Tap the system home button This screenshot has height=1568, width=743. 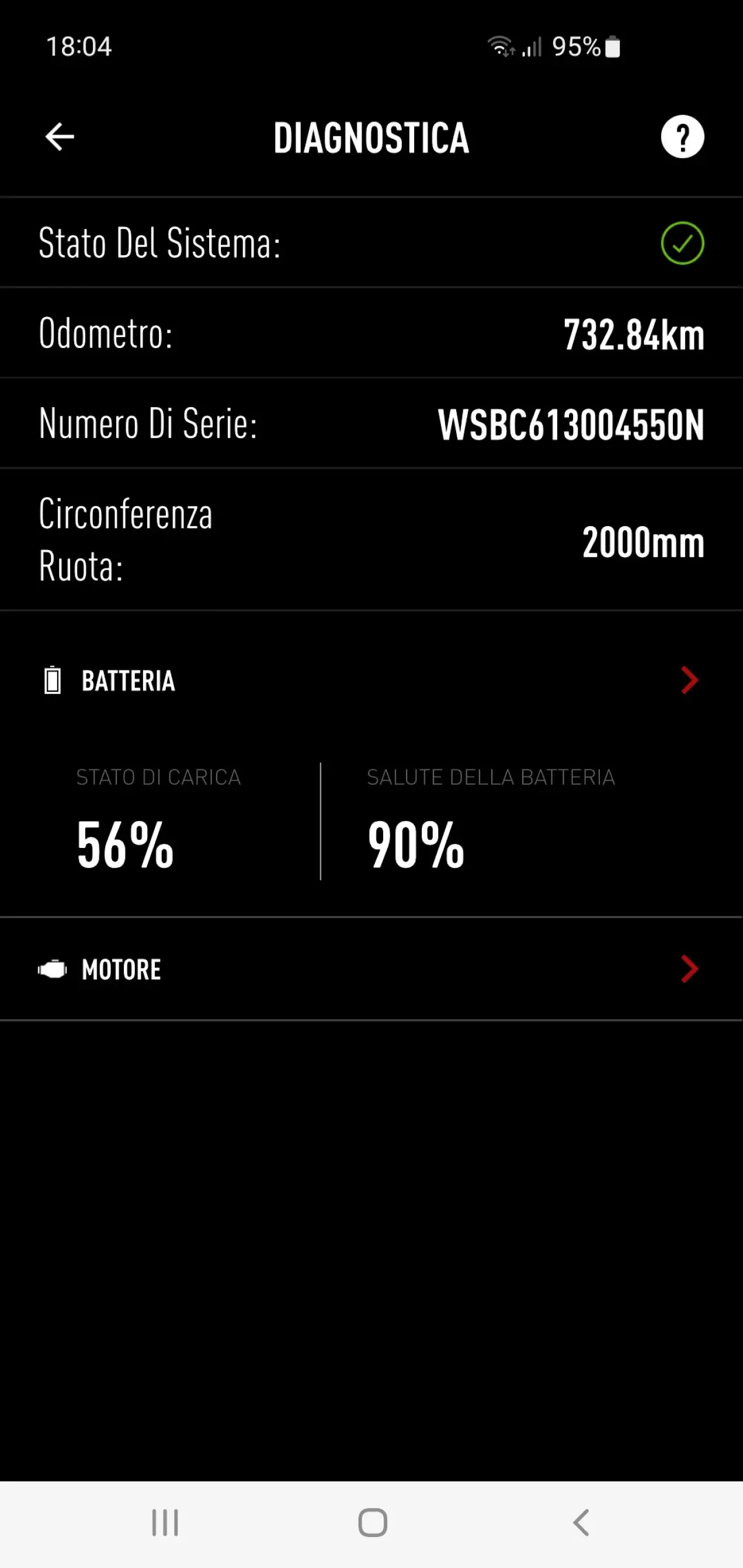[372, 1524]
